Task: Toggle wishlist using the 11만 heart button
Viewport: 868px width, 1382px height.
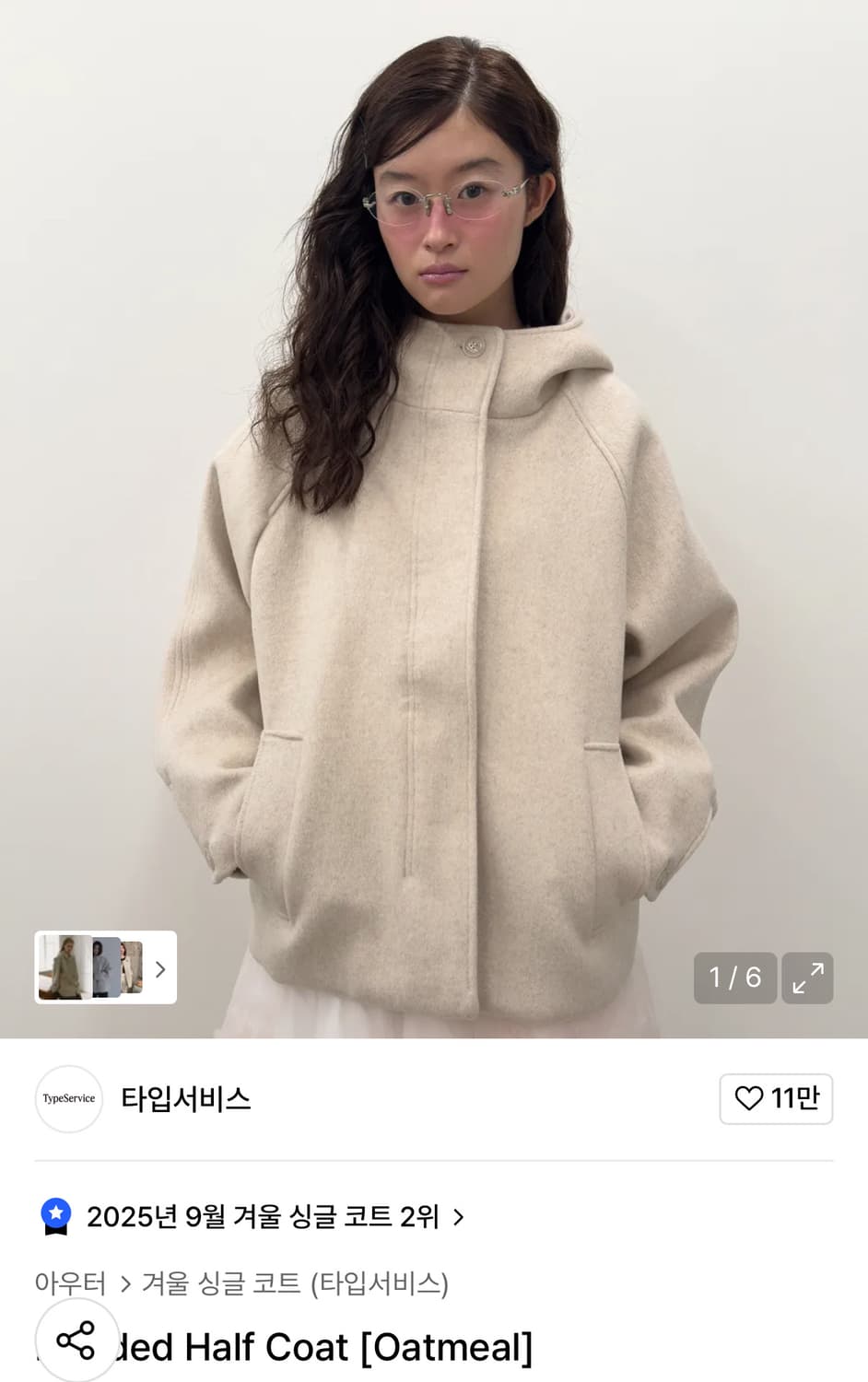Action: (777, 1099)
